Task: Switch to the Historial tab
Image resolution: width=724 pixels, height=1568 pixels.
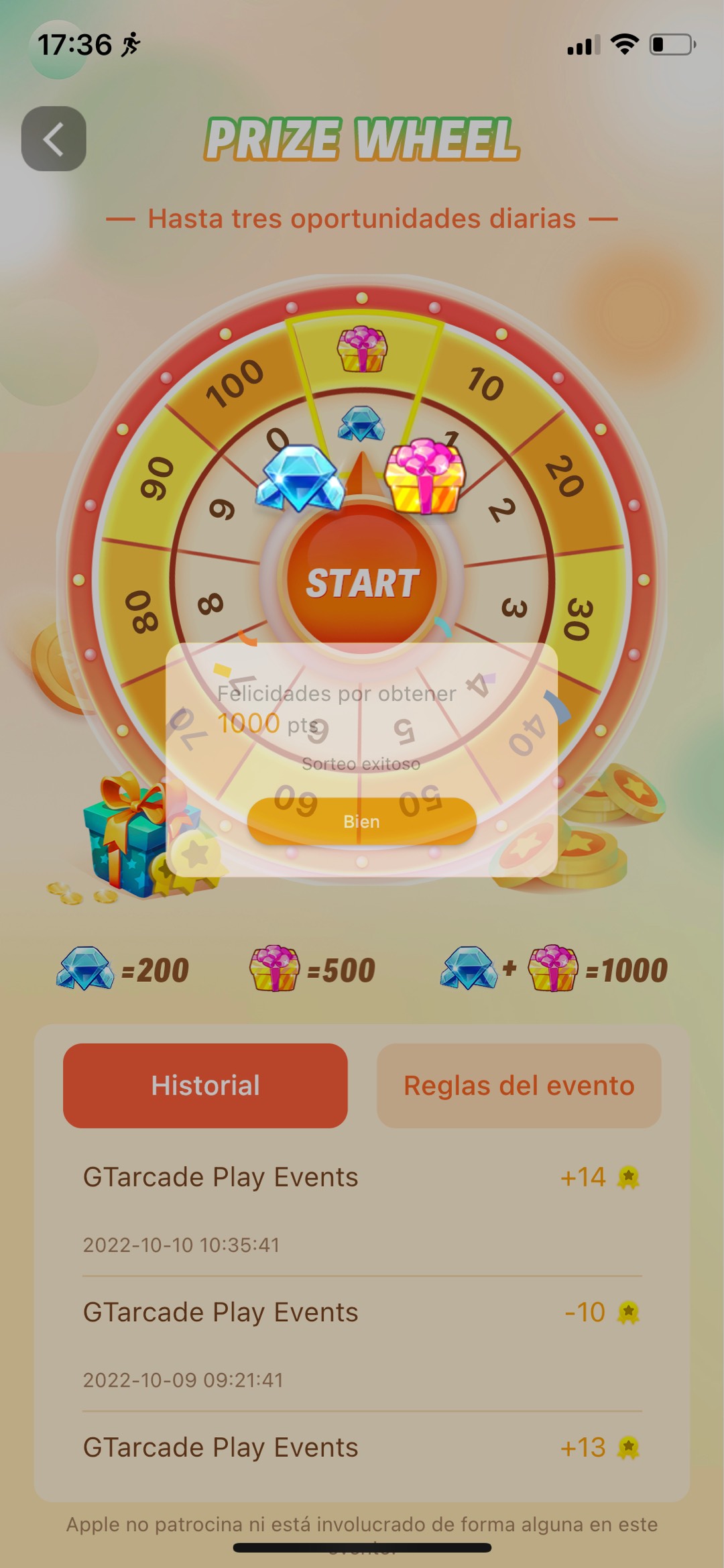Action: (x=205, y=1085)
